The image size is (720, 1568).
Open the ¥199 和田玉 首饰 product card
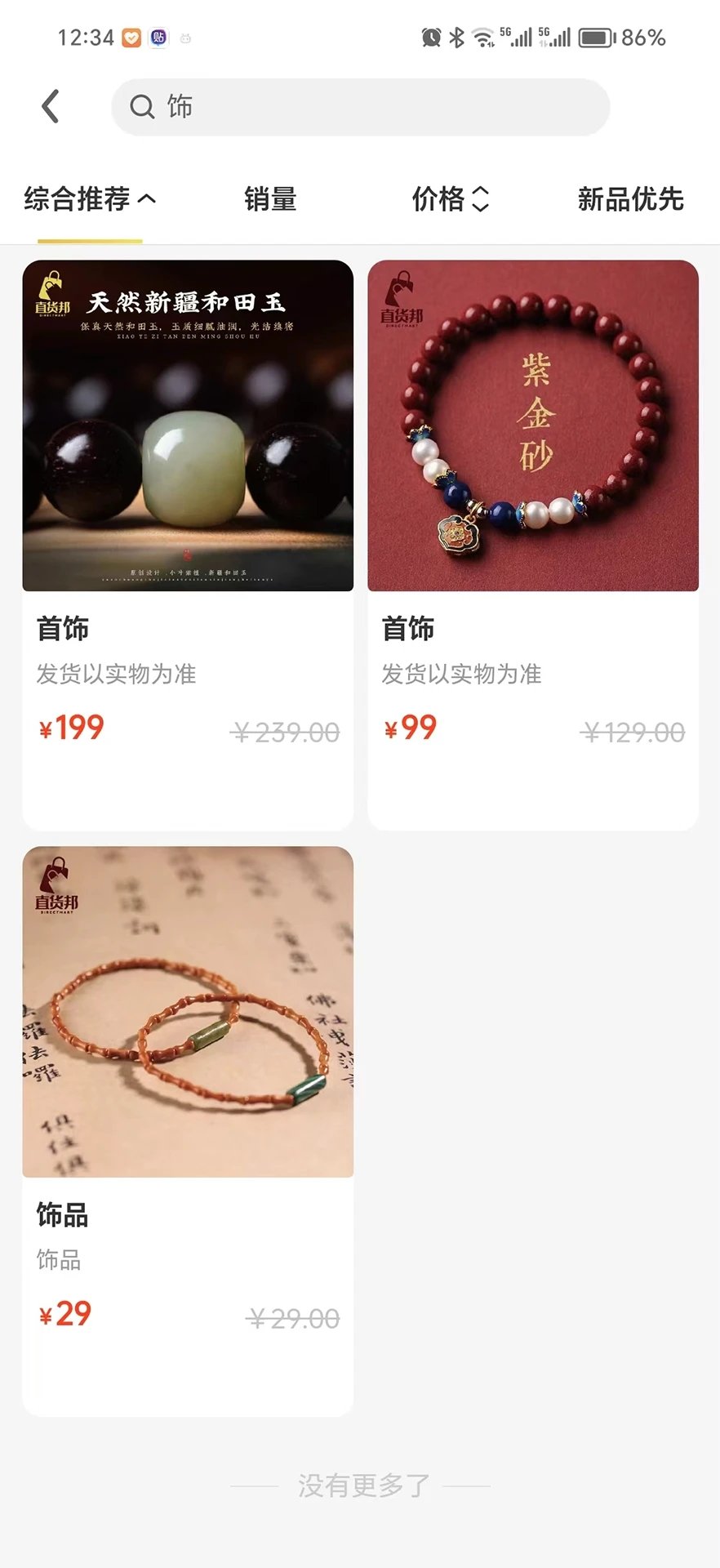(x=188, y=543)
